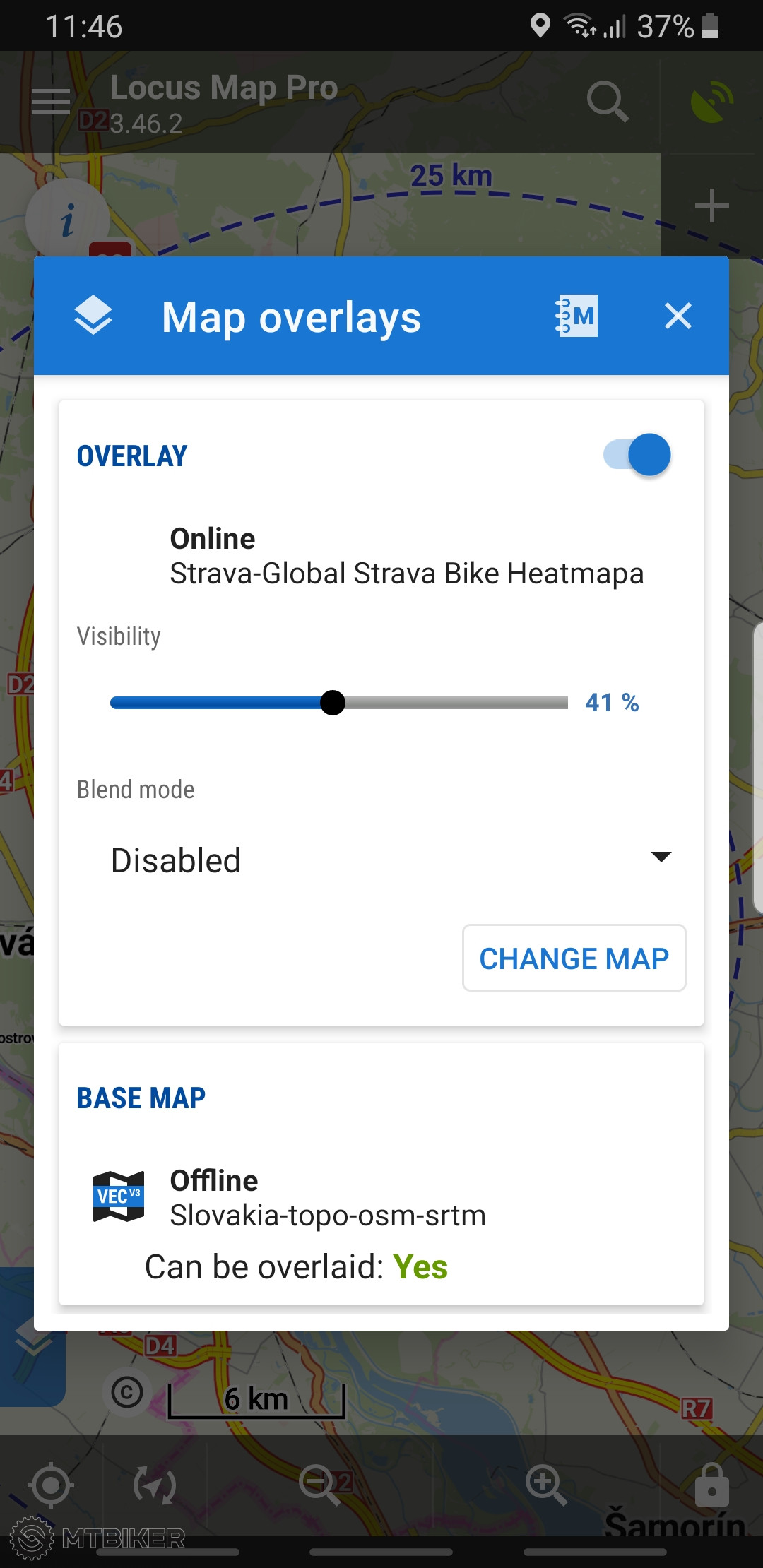Viewport: 763px width, 1568px height.
Task: Open the Slovakia-topo-osm-srtm base map entry
Action: (x=327, y=1198)
